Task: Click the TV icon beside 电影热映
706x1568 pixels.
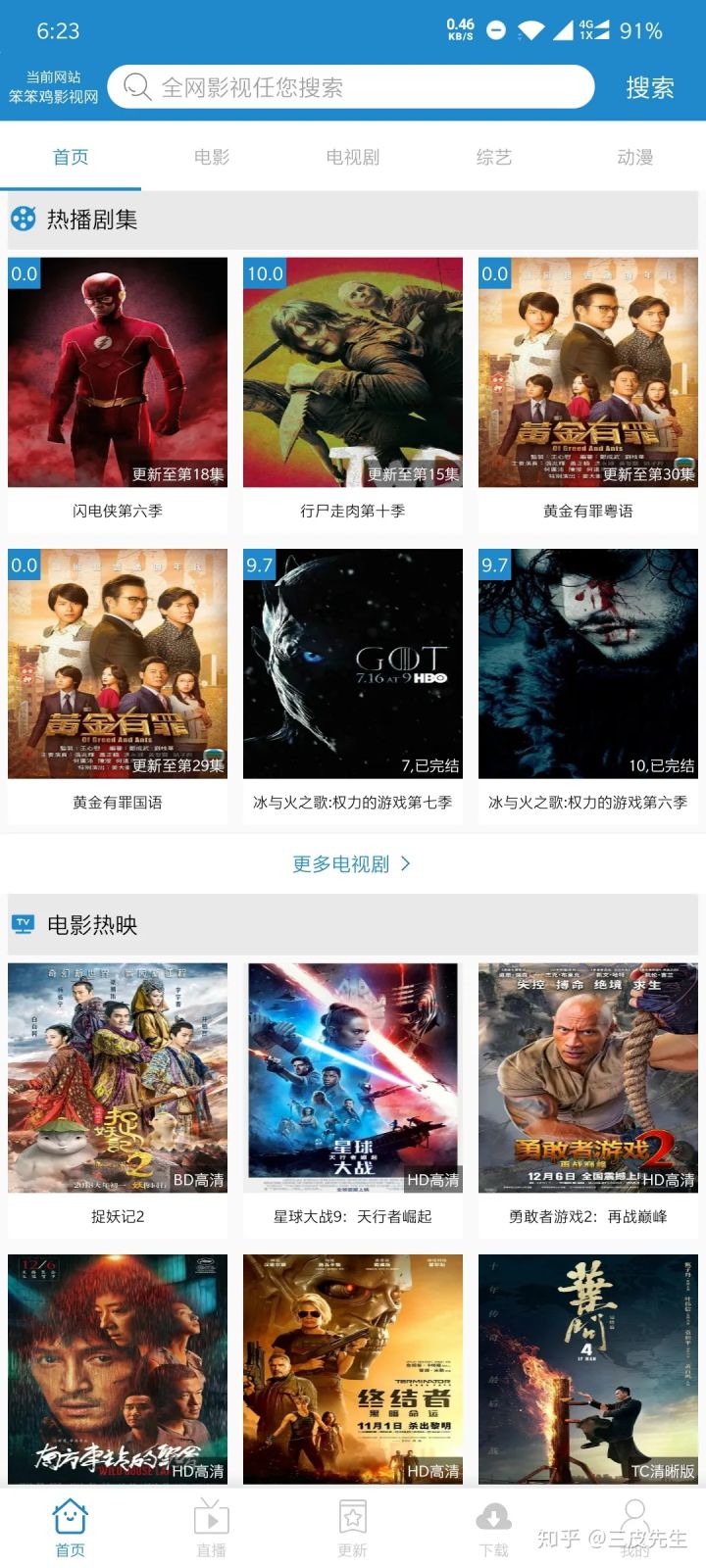Action: coord(22,923)
